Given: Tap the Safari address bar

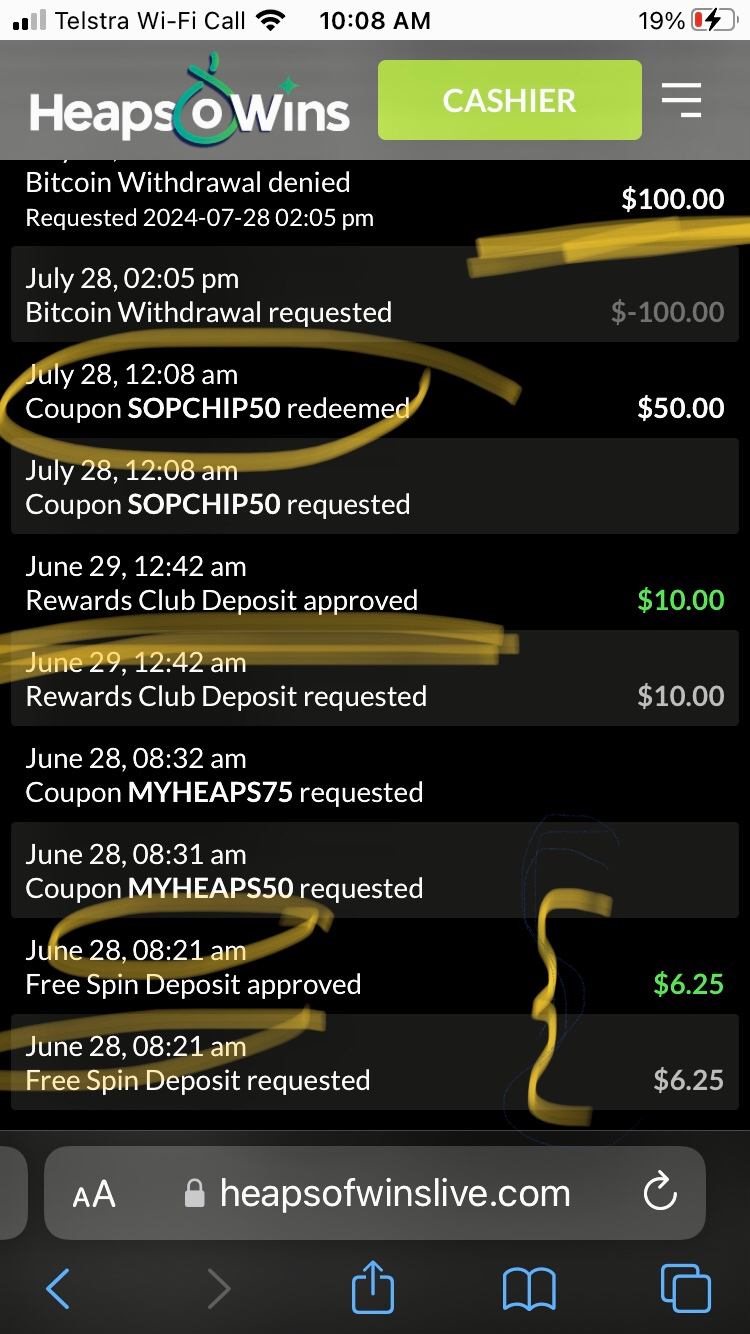Looking at the screenshot, I should click(395, 1193).
